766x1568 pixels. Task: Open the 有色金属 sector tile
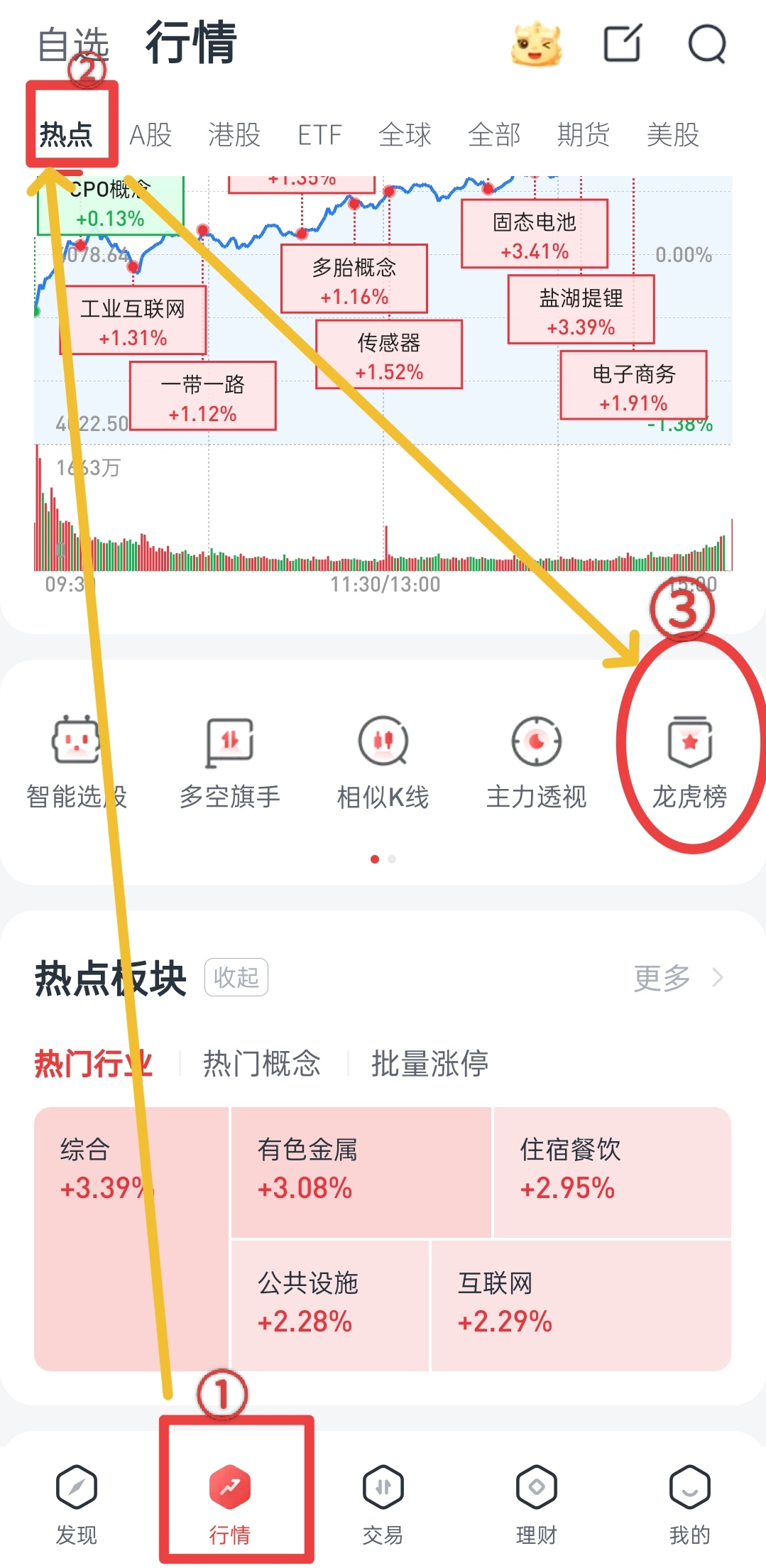[361, 1171]
